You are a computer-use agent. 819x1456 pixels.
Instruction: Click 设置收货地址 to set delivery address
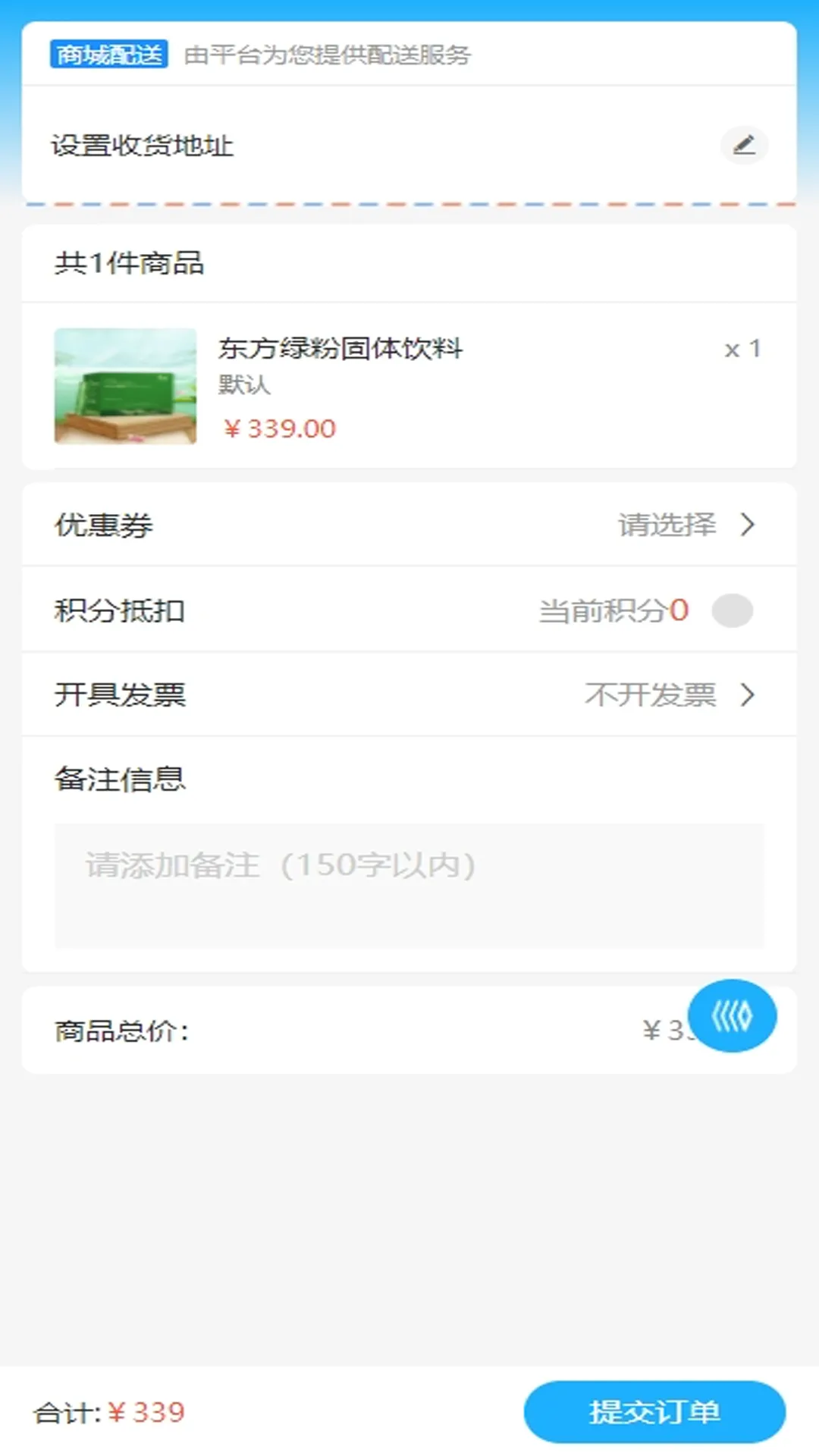coord(143,145)
